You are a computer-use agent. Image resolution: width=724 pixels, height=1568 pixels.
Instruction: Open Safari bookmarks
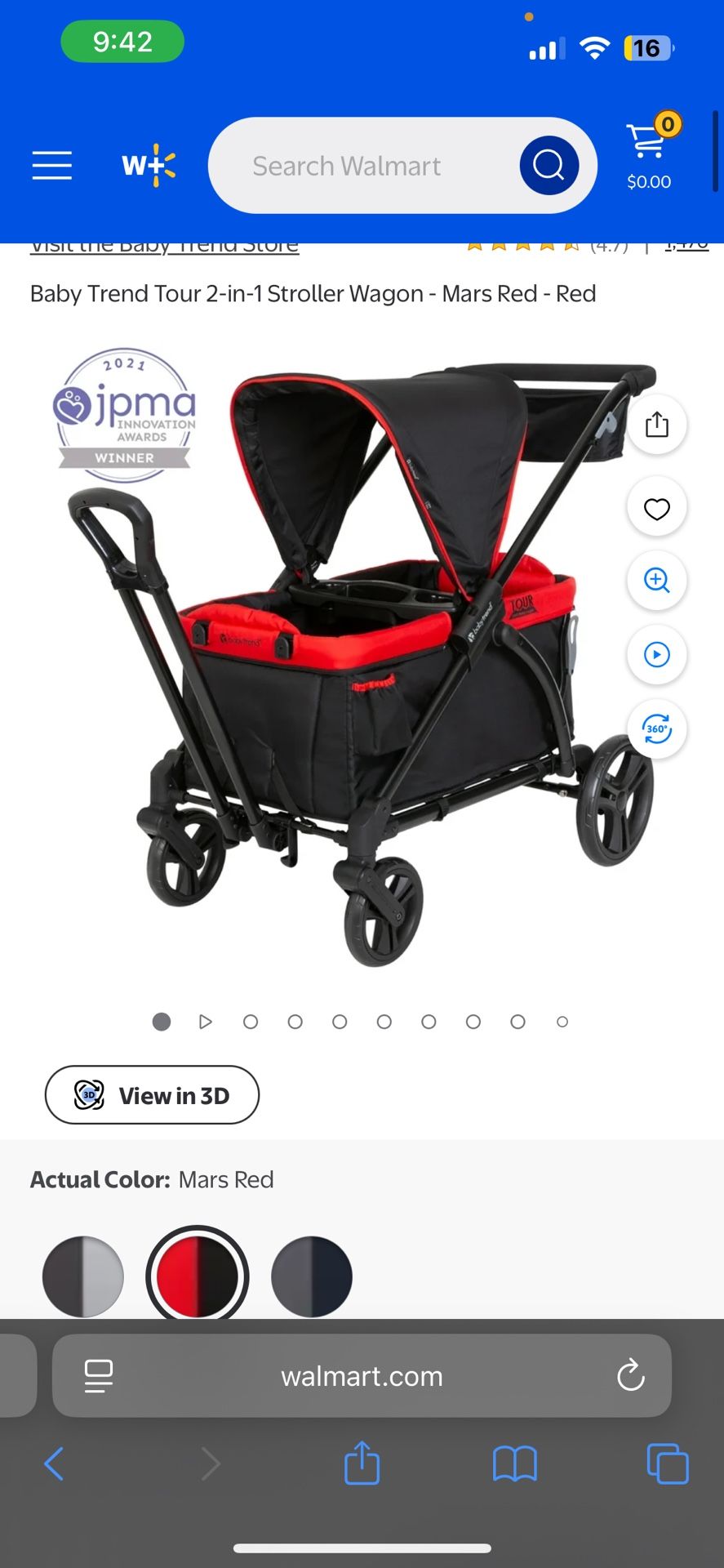(514, 1463)
